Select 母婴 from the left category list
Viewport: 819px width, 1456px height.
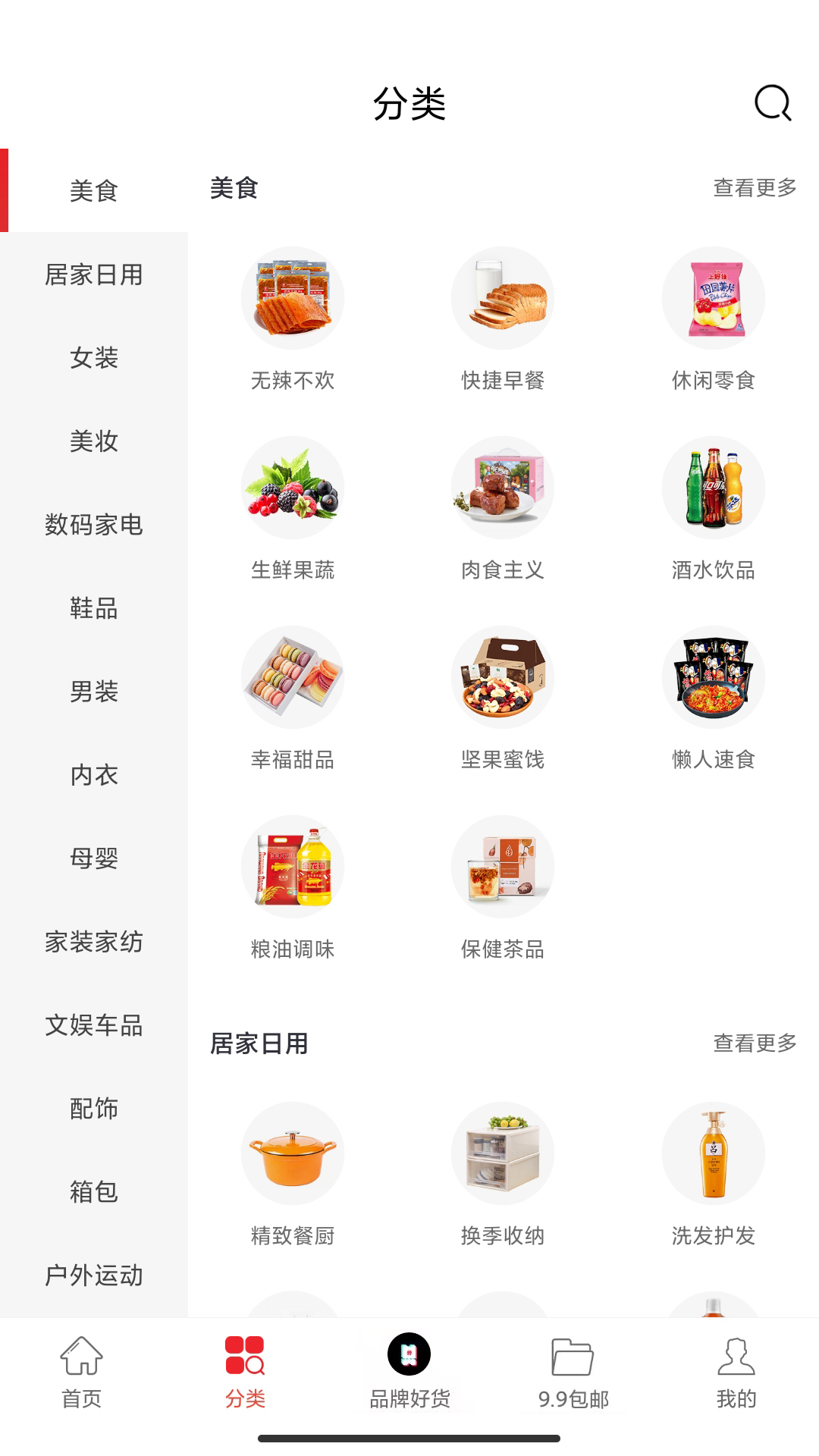93,859
